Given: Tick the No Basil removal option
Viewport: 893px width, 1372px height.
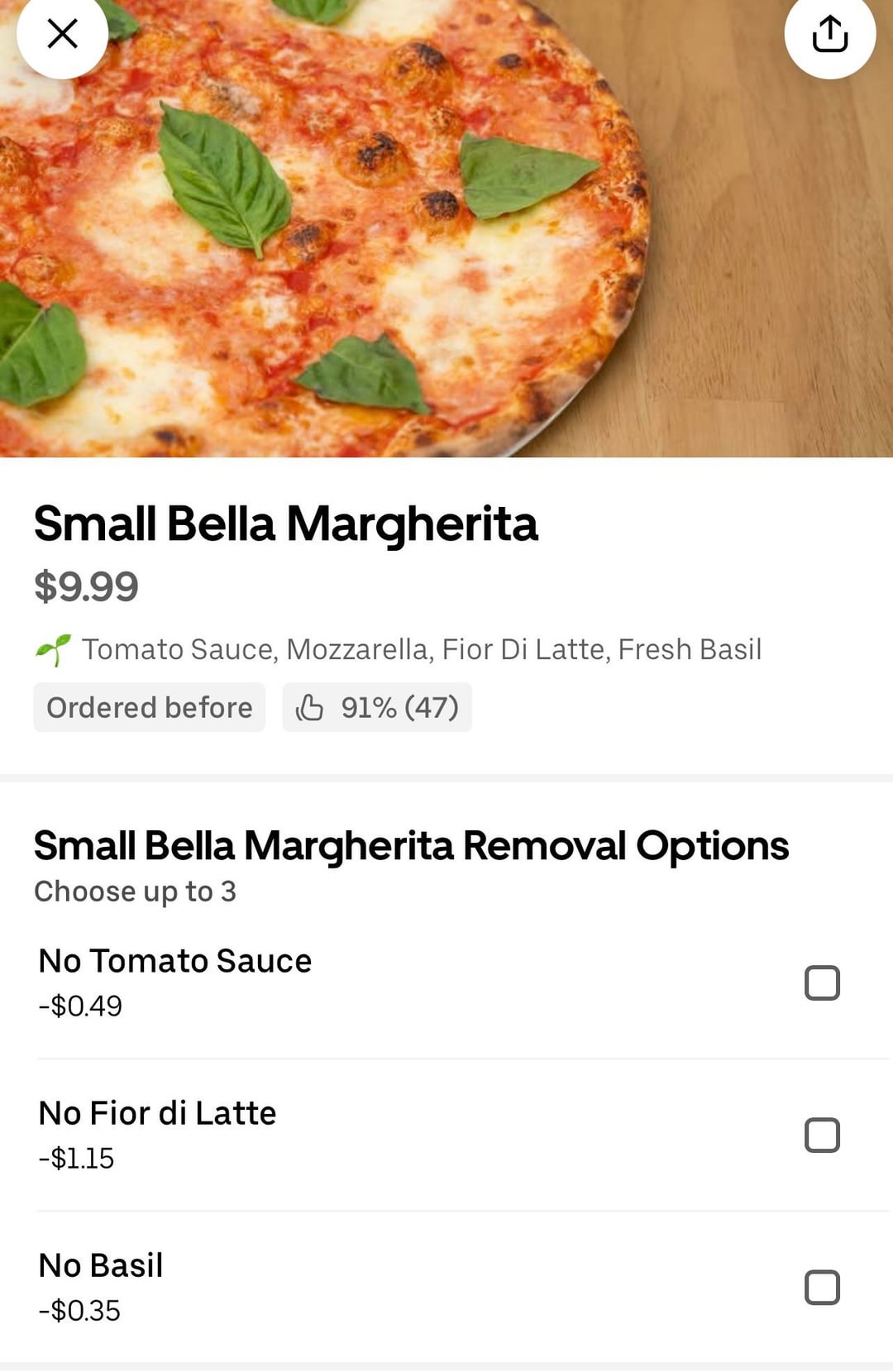Looking at the screenshot, I should (x=822, y=1287).
